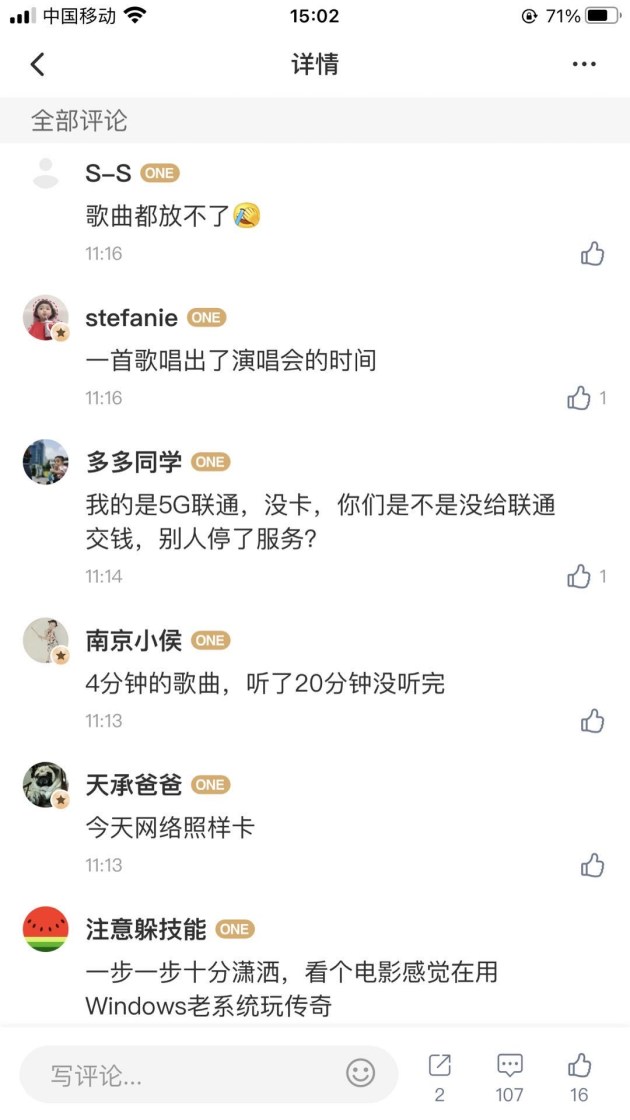The width and height of the screenshot is (630, 1120).
Task: Like S-S's comment 歌曲都放不了
Action: click(592, 254)
